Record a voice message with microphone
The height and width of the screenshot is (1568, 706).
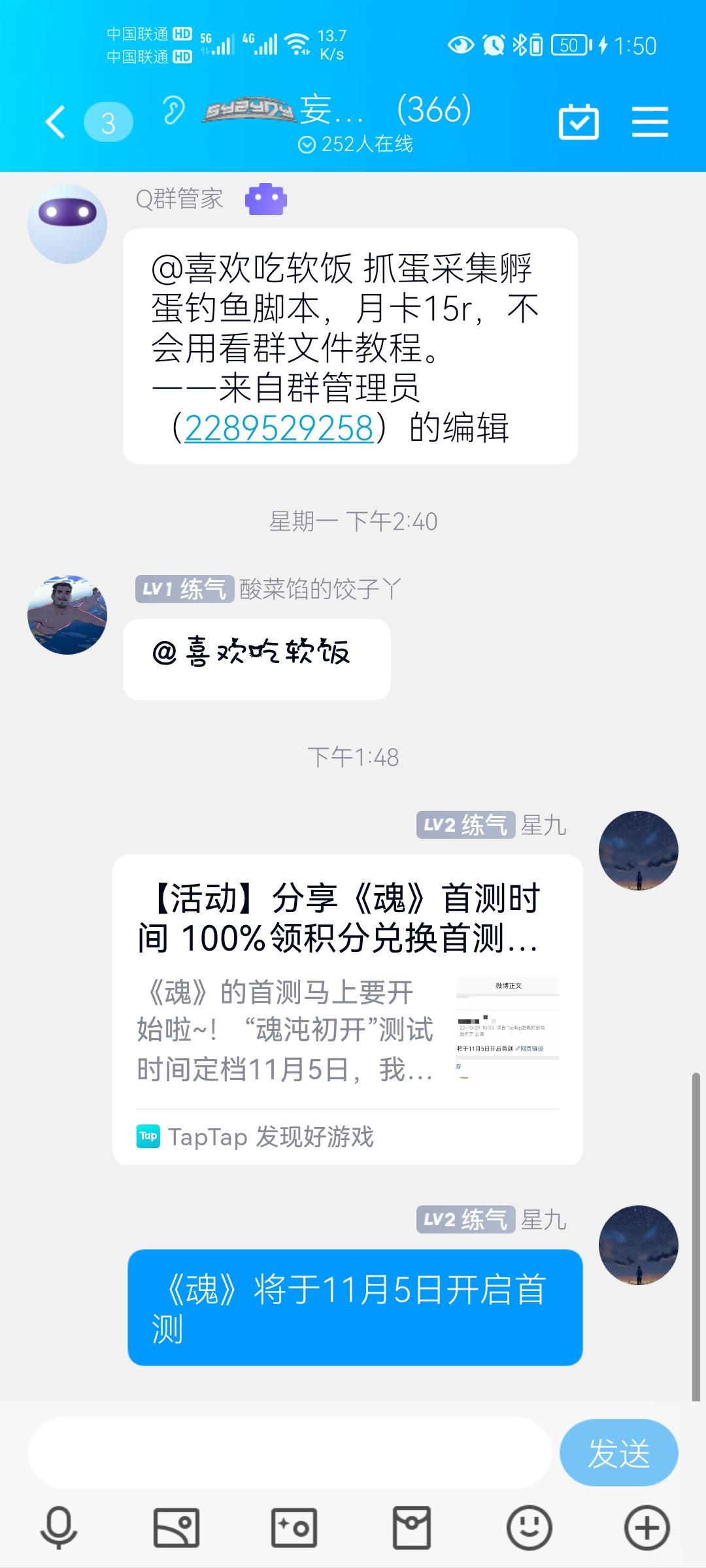(x=59, y=1528)
